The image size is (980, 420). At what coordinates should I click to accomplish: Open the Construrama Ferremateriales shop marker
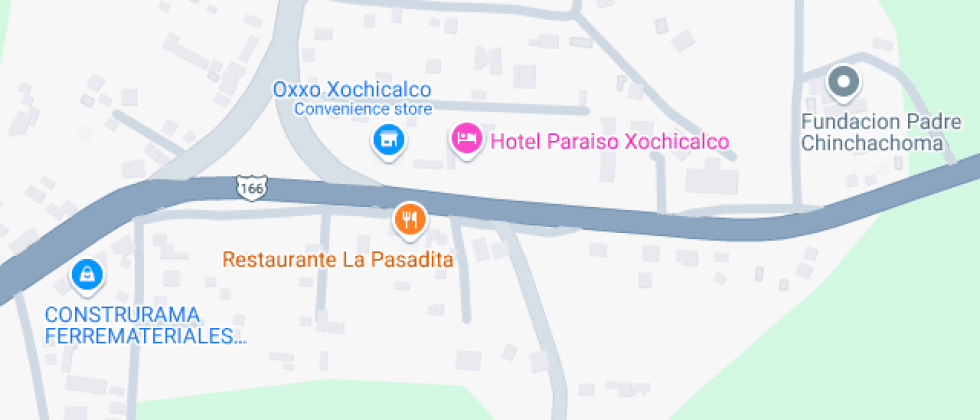tap(87, 273)
